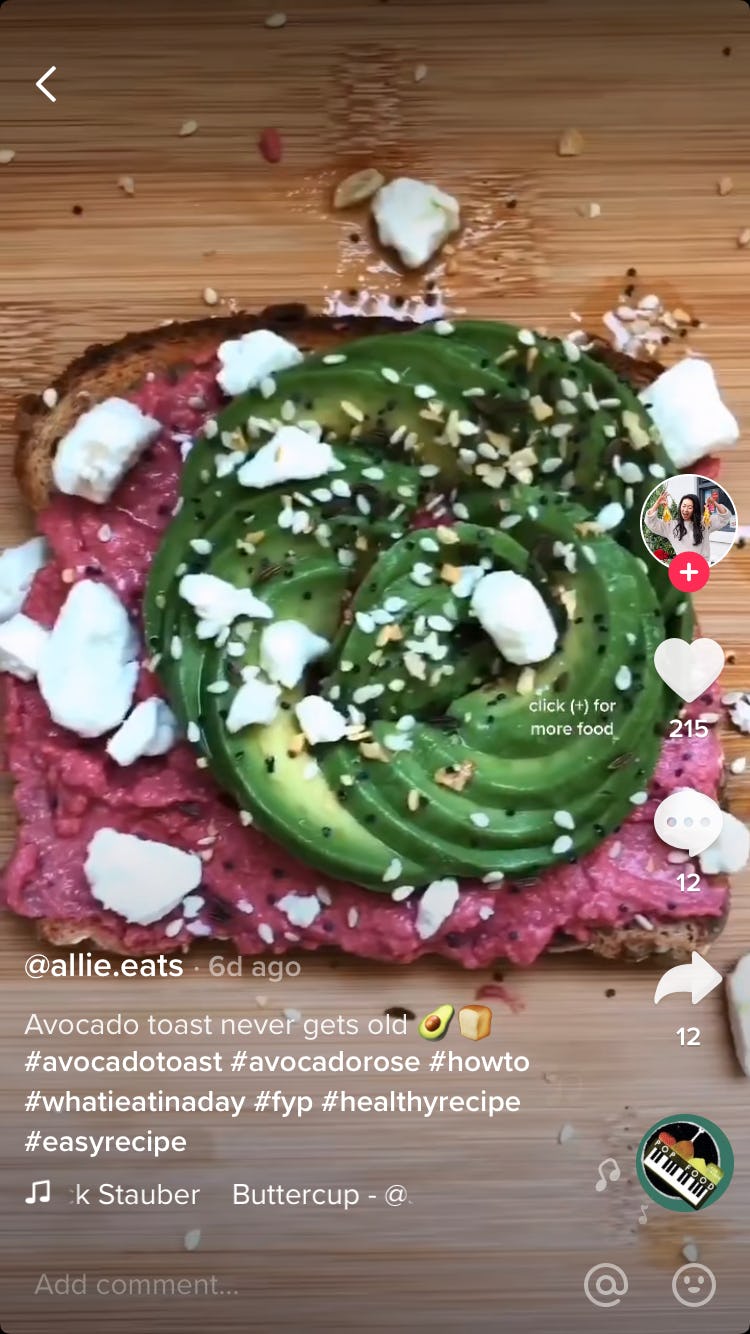Tap the music note beside the song title

pos(38,1195)
